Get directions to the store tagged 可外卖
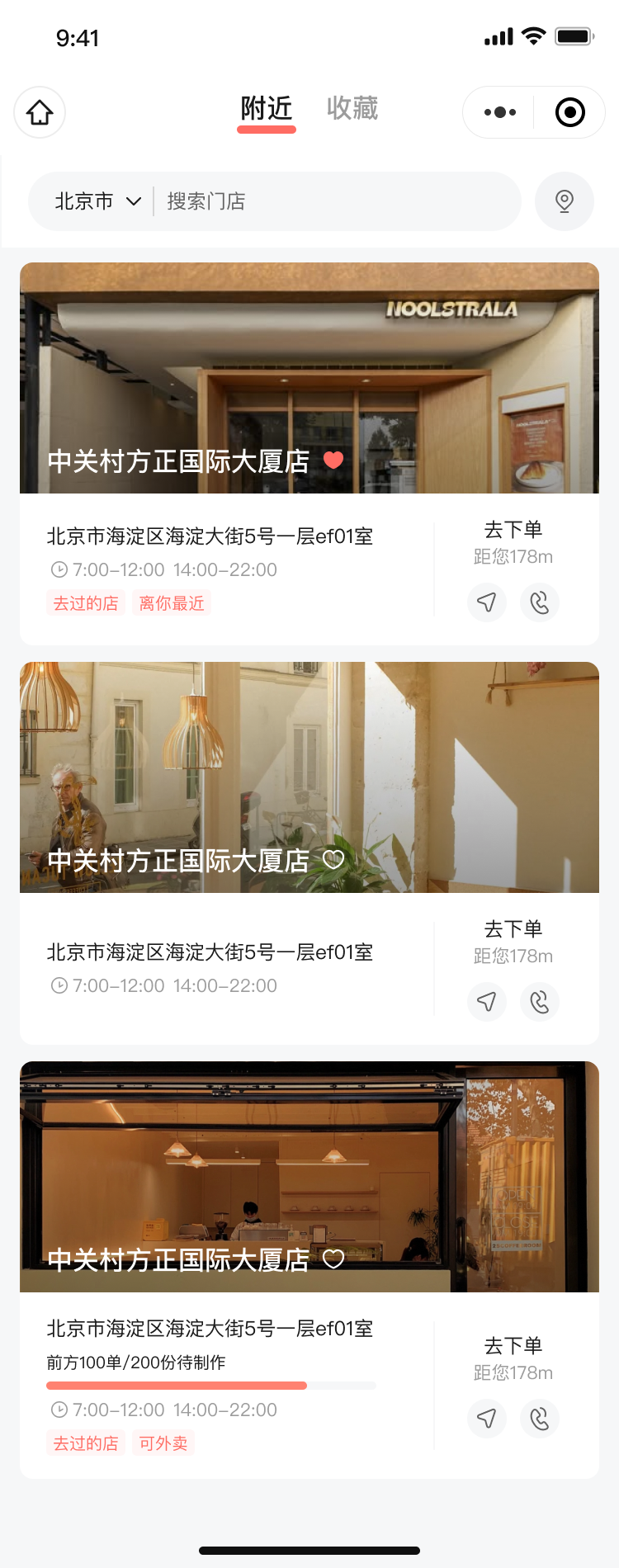Viewport: 619px width, 1568px height. click(x=487, y=1419)
